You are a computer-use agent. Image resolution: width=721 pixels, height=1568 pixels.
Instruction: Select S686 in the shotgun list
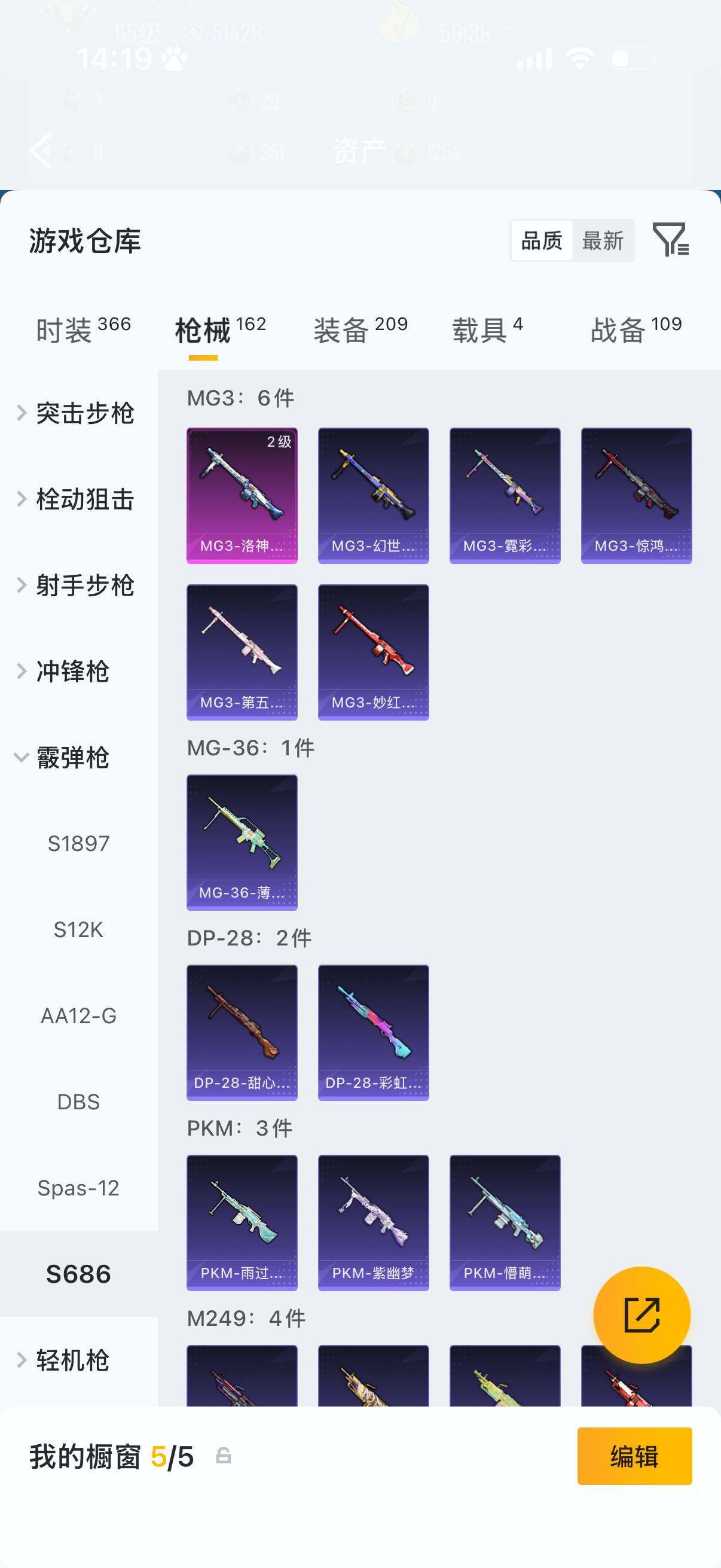(x=80, y=1274)
